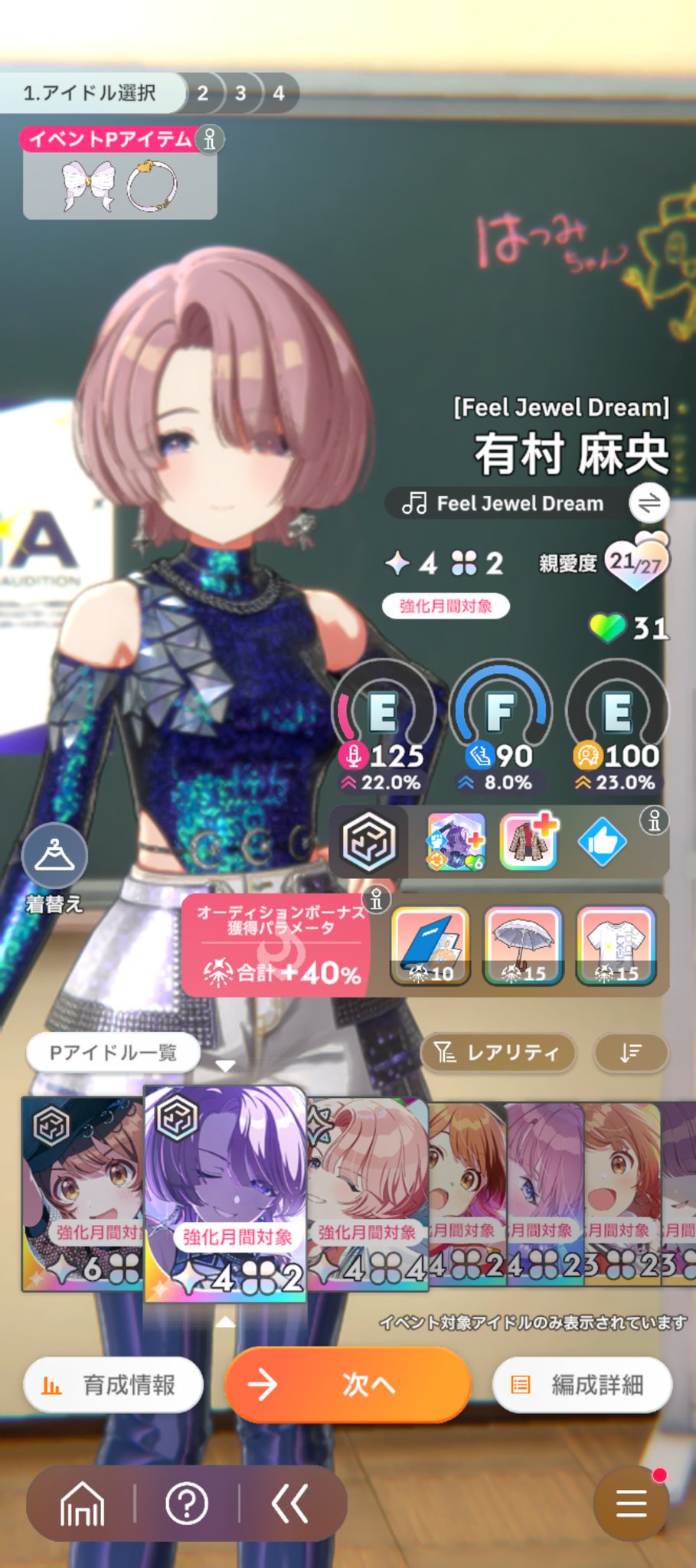Jump to step 2

click(203, 93)
